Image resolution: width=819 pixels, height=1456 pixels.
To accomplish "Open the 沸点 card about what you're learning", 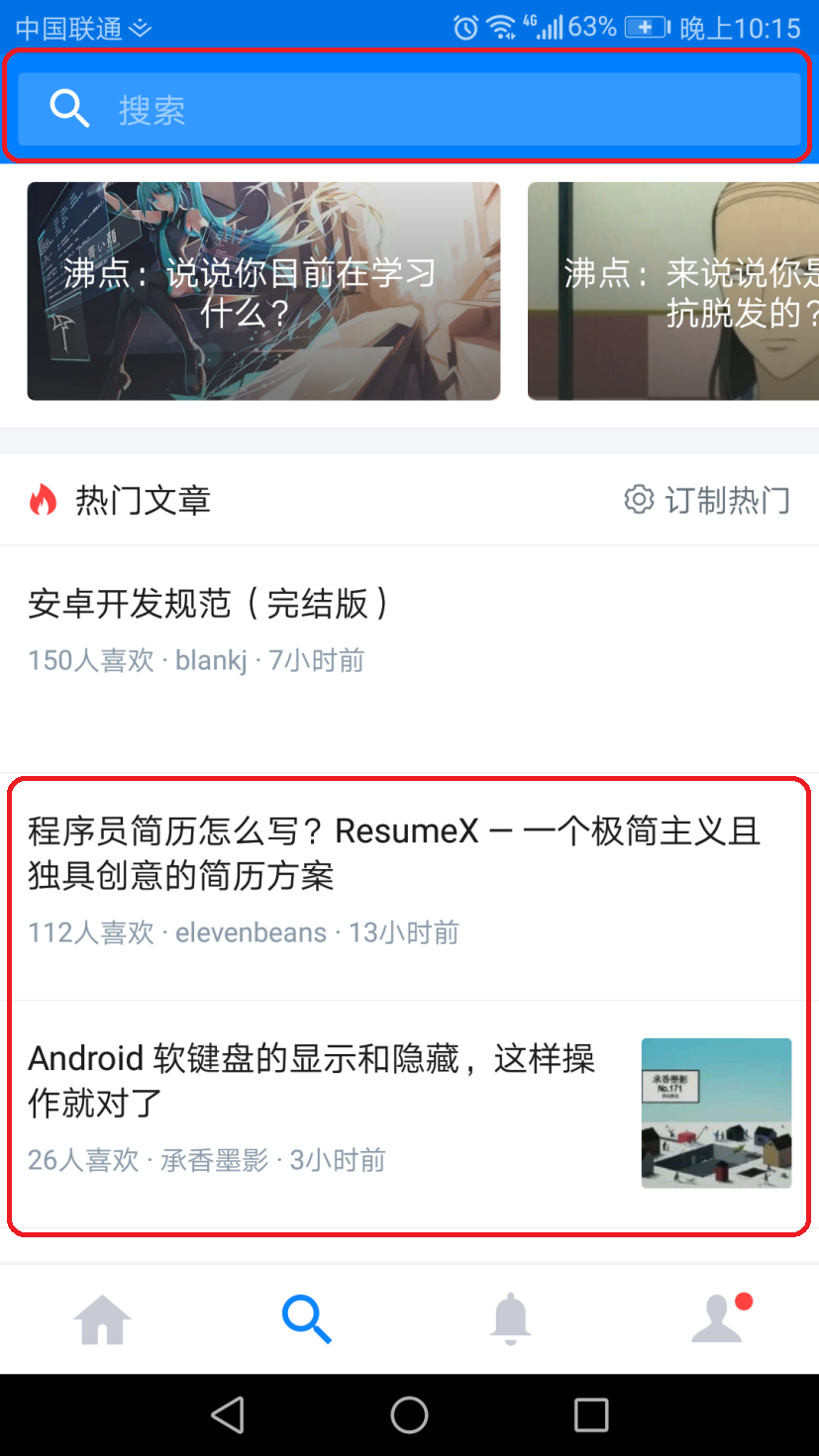I will pyautogui.click(x=263, y=291).
